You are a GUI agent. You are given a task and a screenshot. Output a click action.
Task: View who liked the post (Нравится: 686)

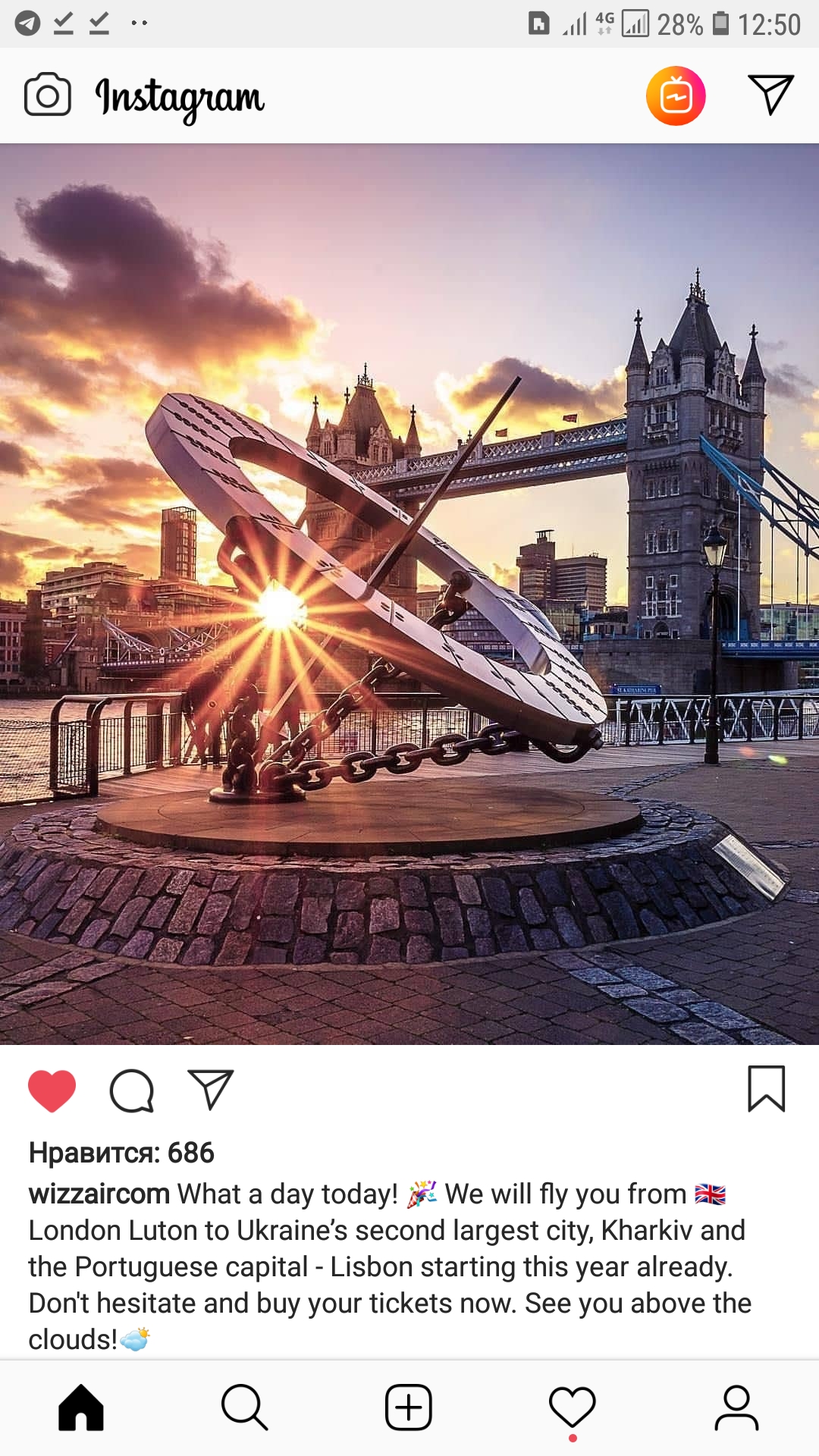click(x=121, y=1153)
